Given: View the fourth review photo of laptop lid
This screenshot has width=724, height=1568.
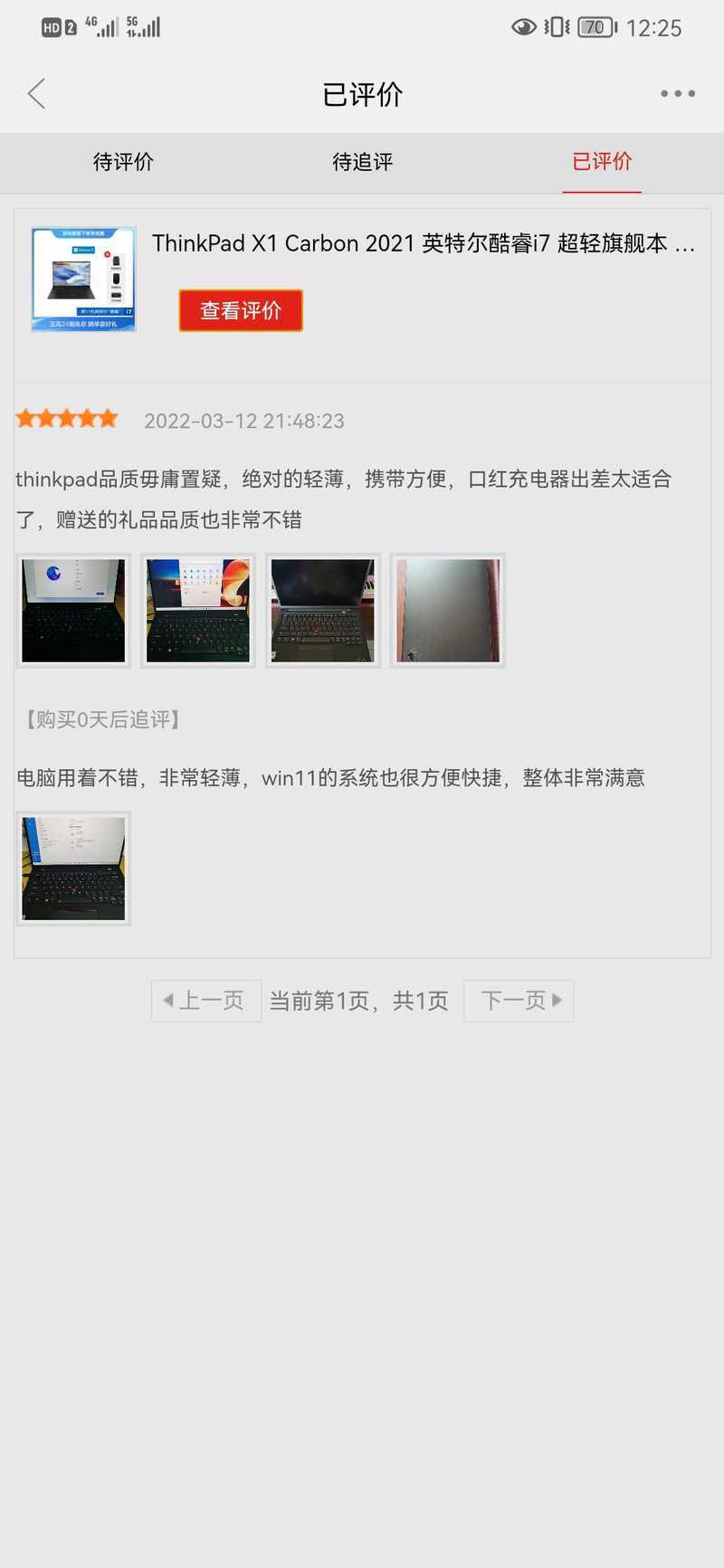Looking at the screenshot, I should 447,611.
